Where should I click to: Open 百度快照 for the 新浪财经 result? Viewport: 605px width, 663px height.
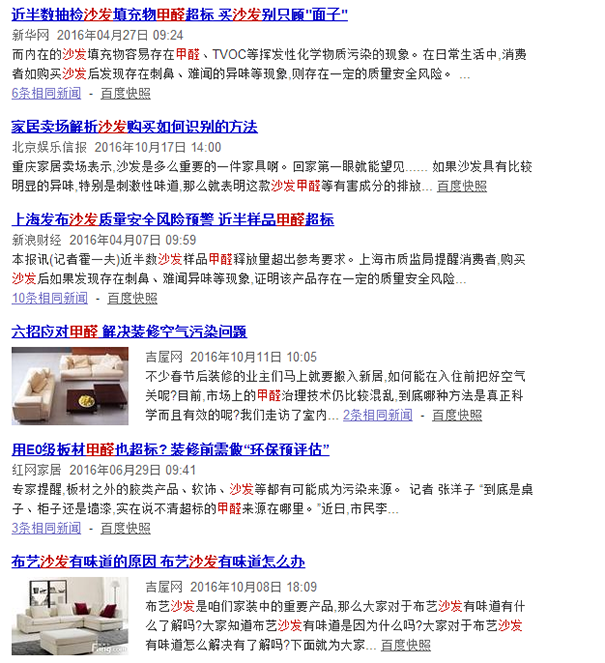pos(132,297)
